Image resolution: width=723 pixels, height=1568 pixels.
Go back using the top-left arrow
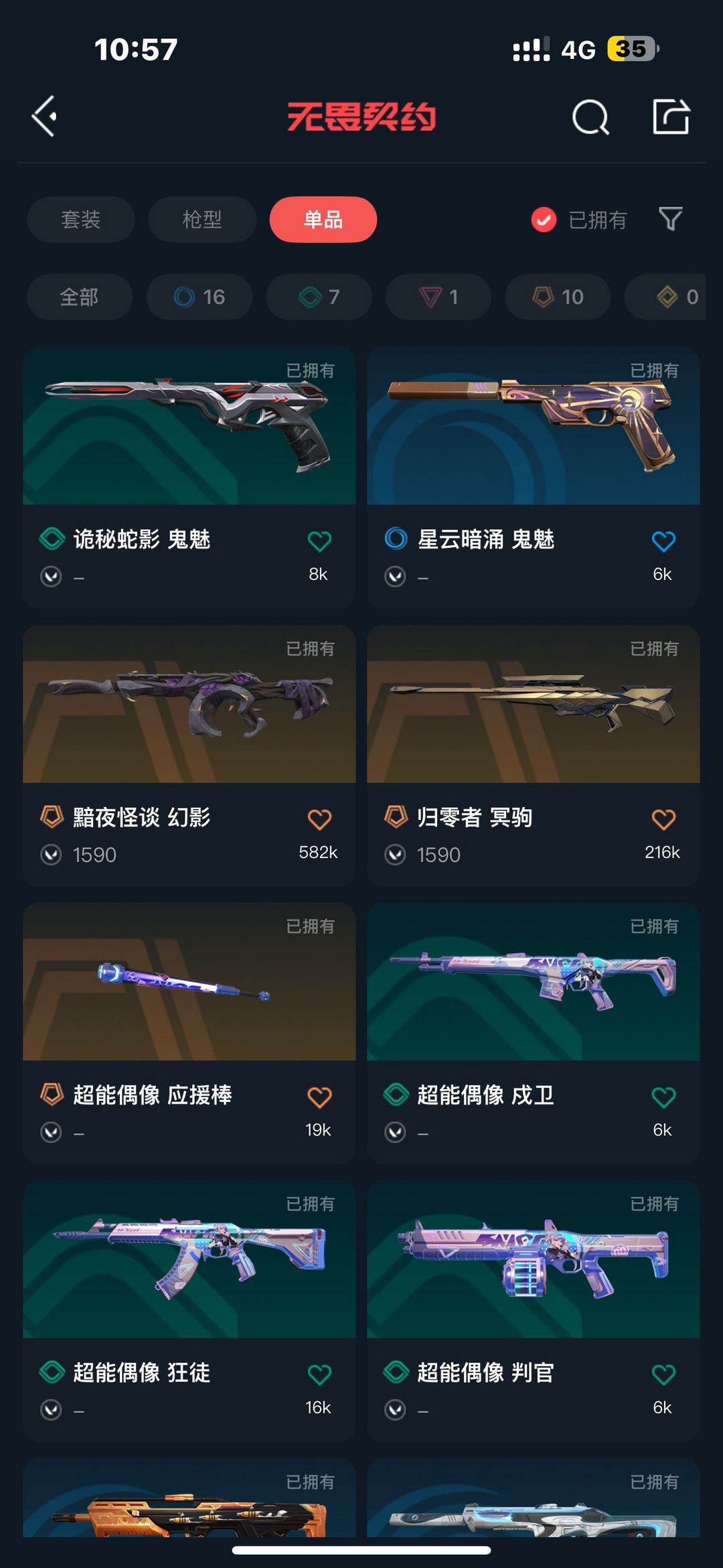44,117
